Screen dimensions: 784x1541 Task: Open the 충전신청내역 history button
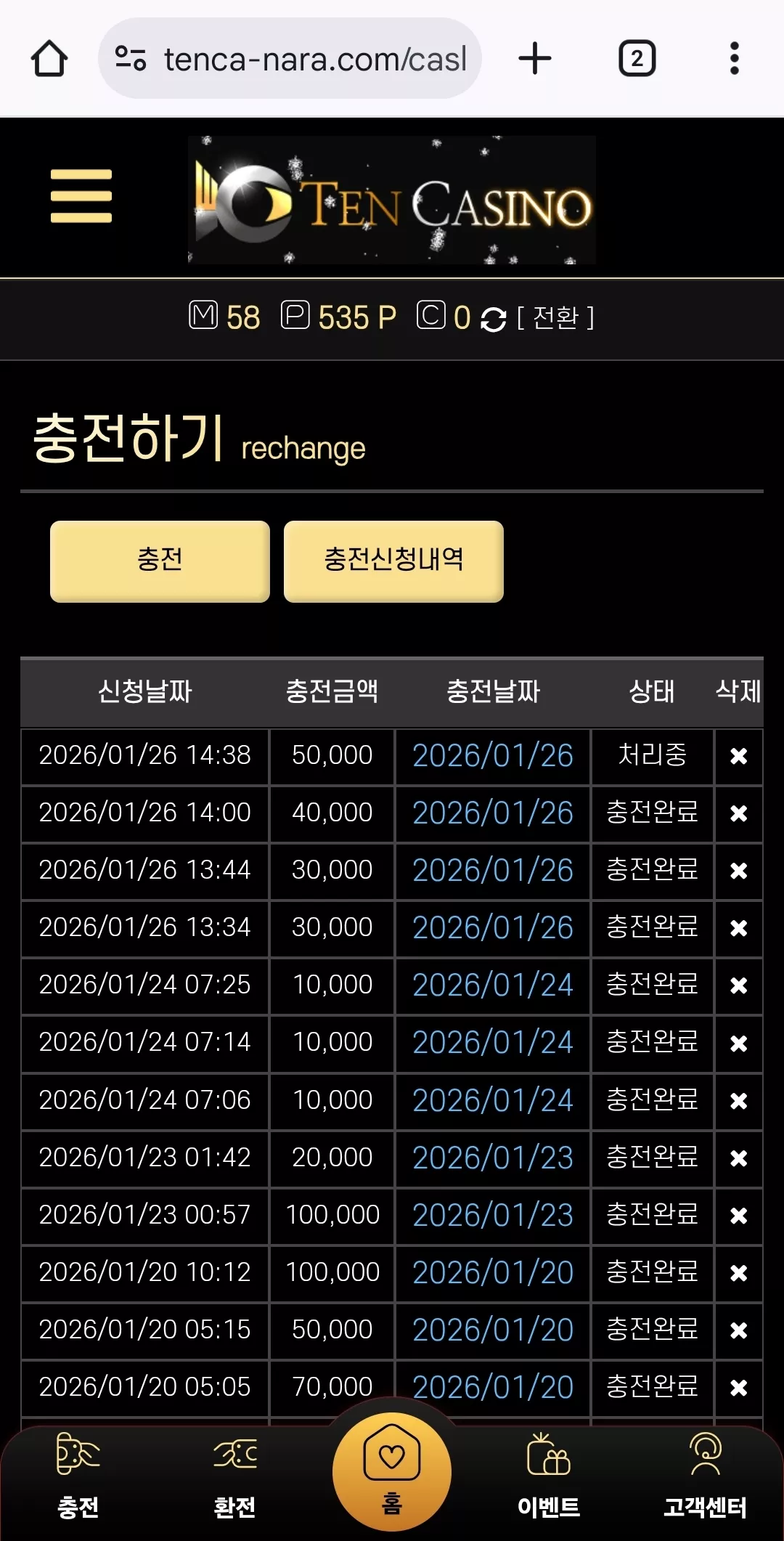(393, 561)
